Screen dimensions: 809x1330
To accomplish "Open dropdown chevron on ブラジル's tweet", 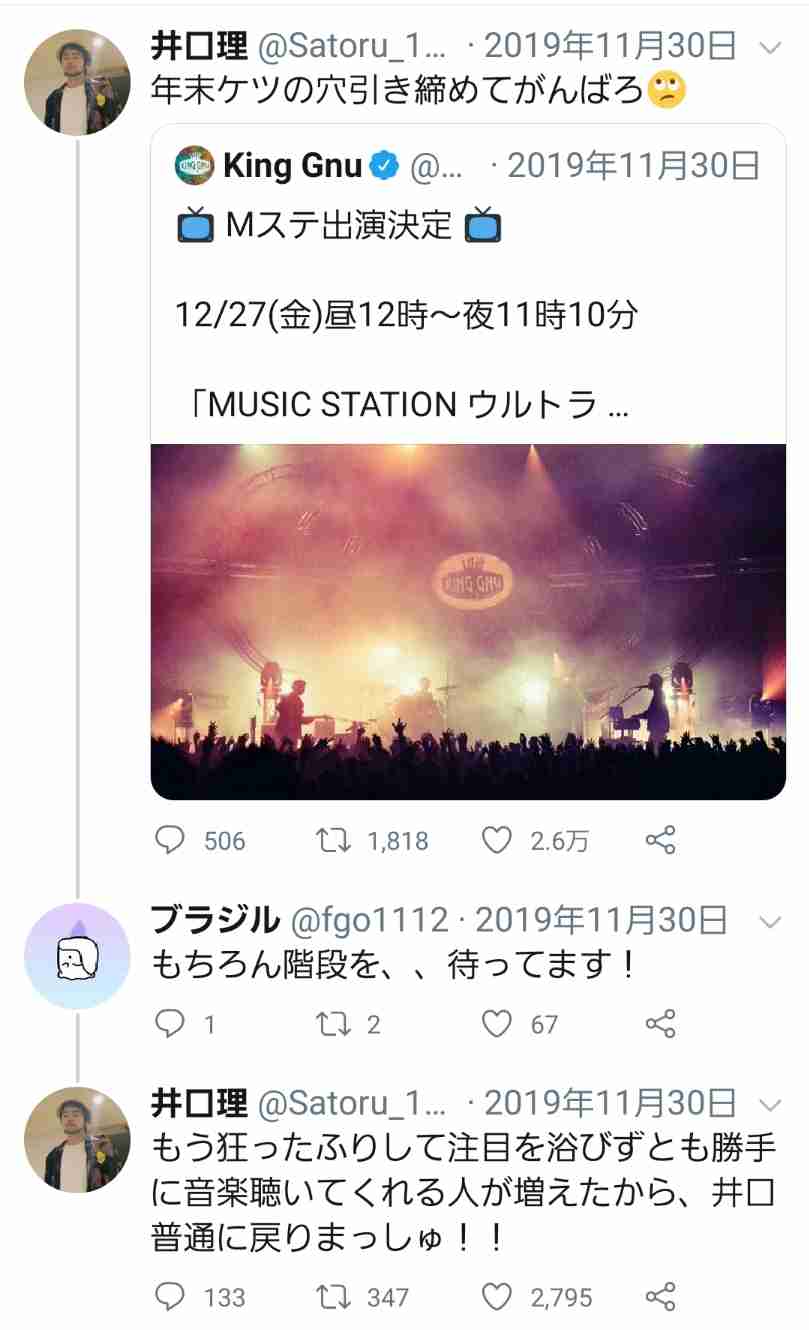I will point(771,921).
